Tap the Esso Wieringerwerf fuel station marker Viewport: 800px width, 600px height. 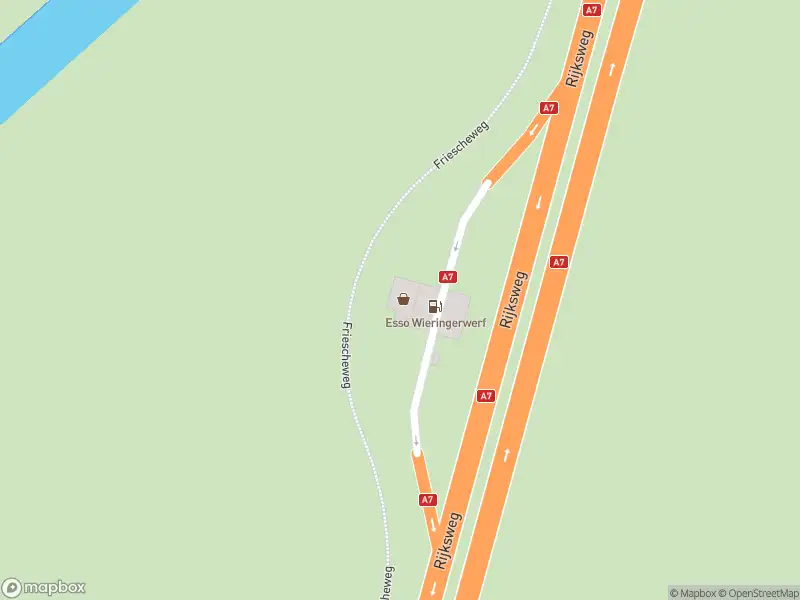pyautogui.click(x=435, y=306)
